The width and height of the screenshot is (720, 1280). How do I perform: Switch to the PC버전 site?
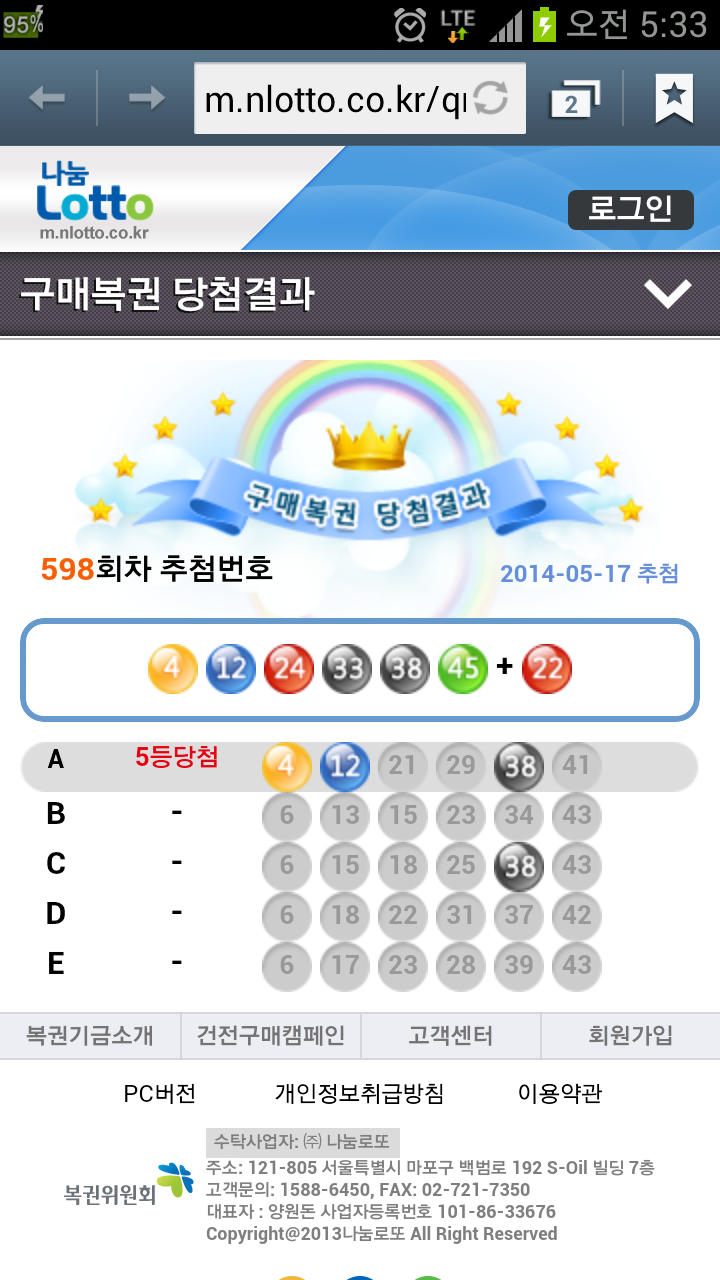point(160,1093)
